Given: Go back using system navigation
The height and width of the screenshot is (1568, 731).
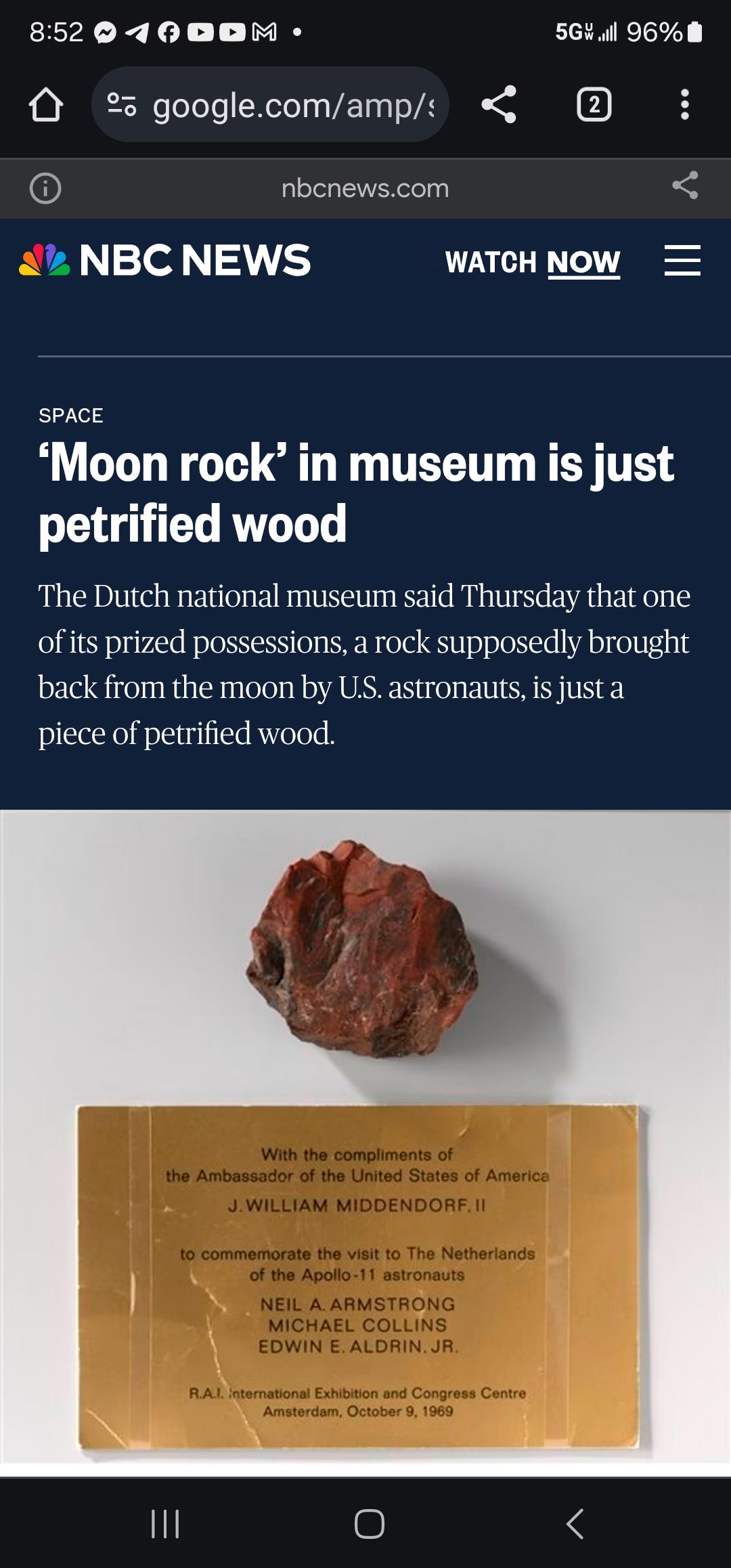Looking at the screenshot, I should [x=574, y=1523].
